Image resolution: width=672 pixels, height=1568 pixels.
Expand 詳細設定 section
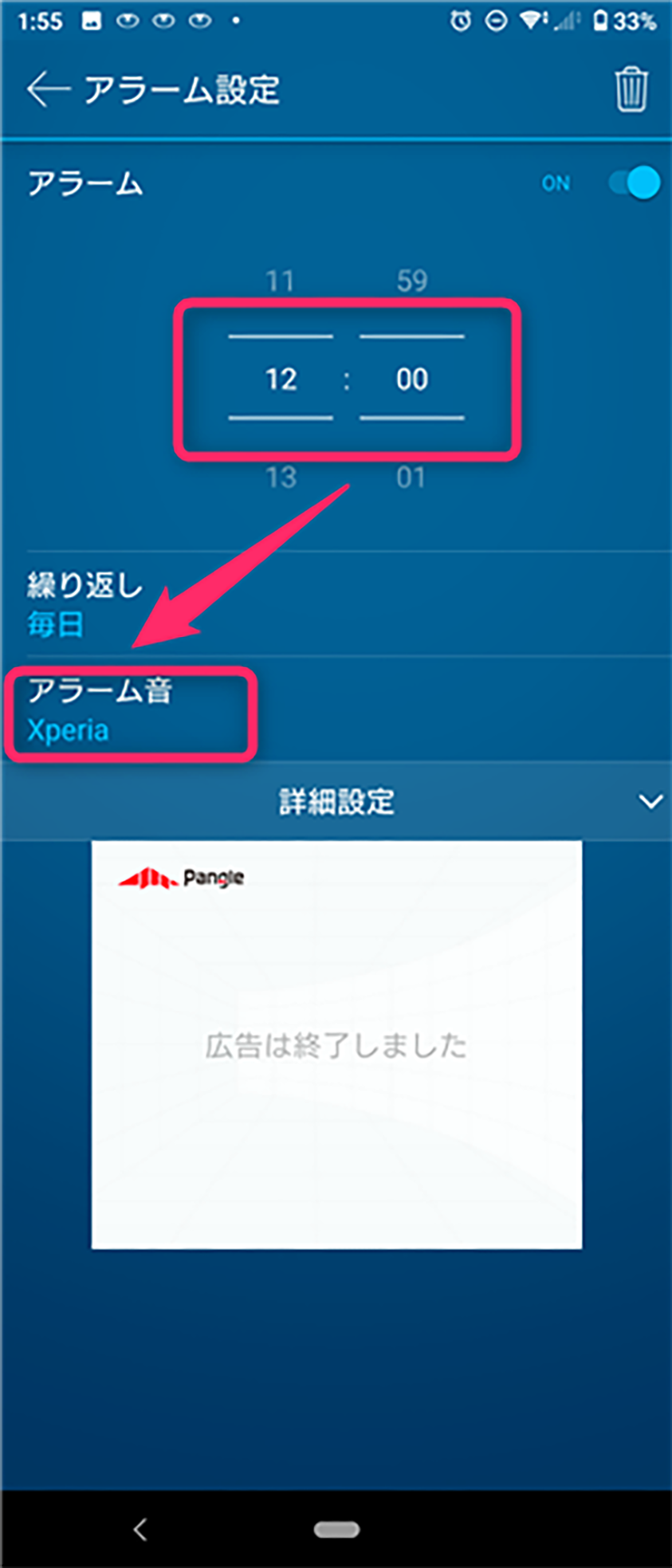pos(336,802)
